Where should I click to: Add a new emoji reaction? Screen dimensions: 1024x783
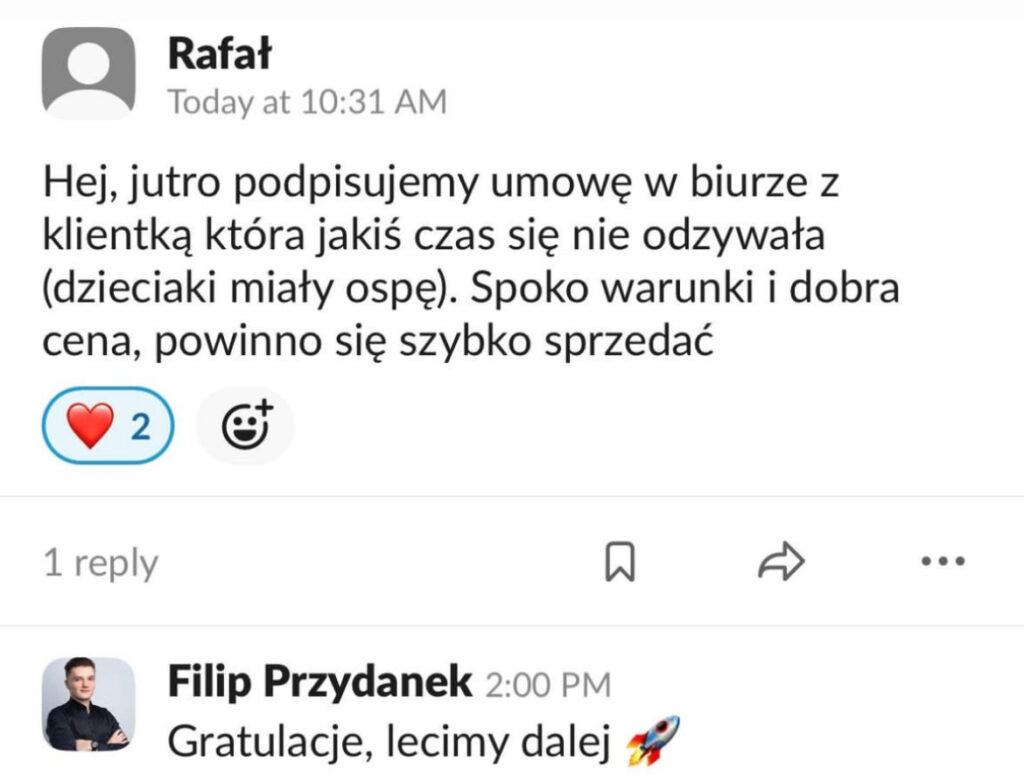tap(245, 427)
